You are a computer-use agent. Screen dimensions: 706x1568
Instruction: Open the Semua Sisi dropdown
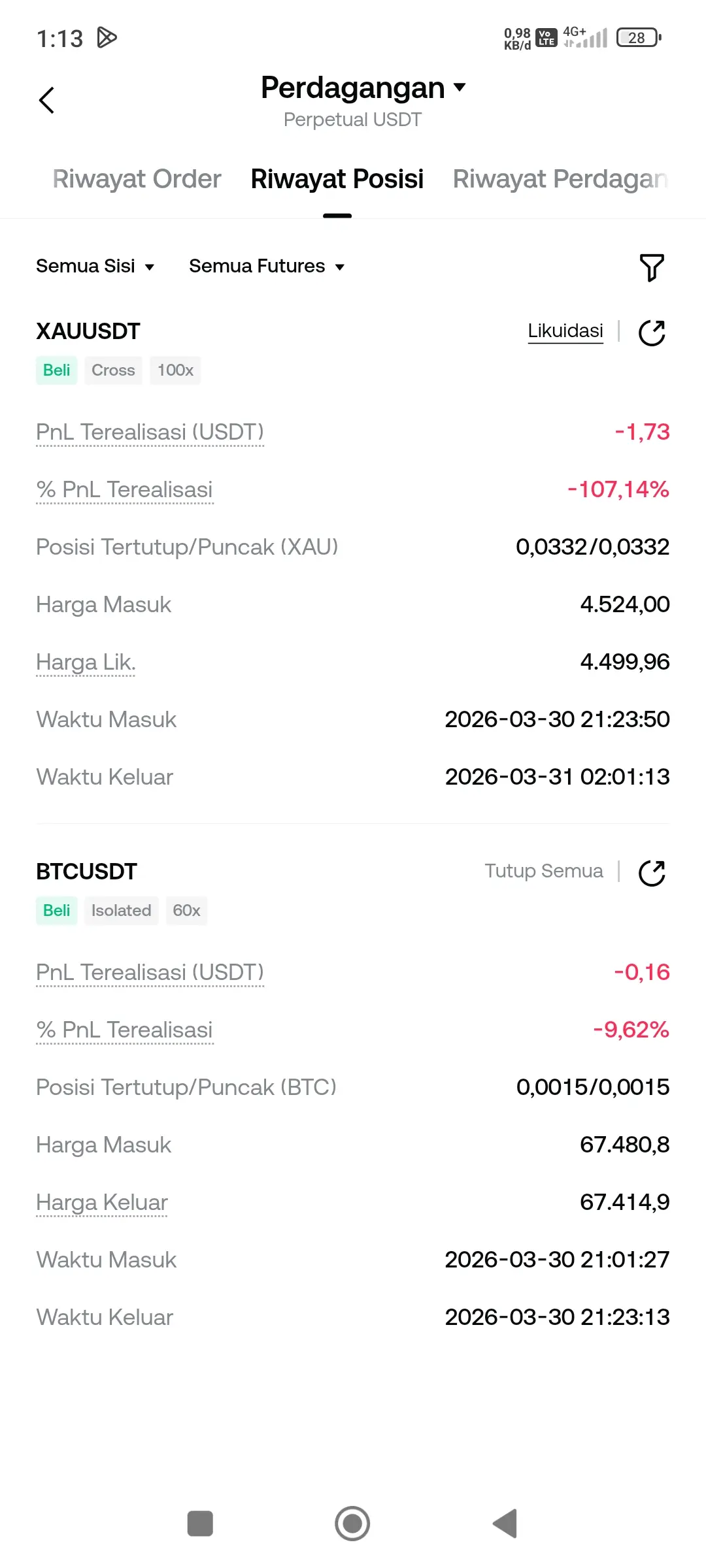[95, 267]
